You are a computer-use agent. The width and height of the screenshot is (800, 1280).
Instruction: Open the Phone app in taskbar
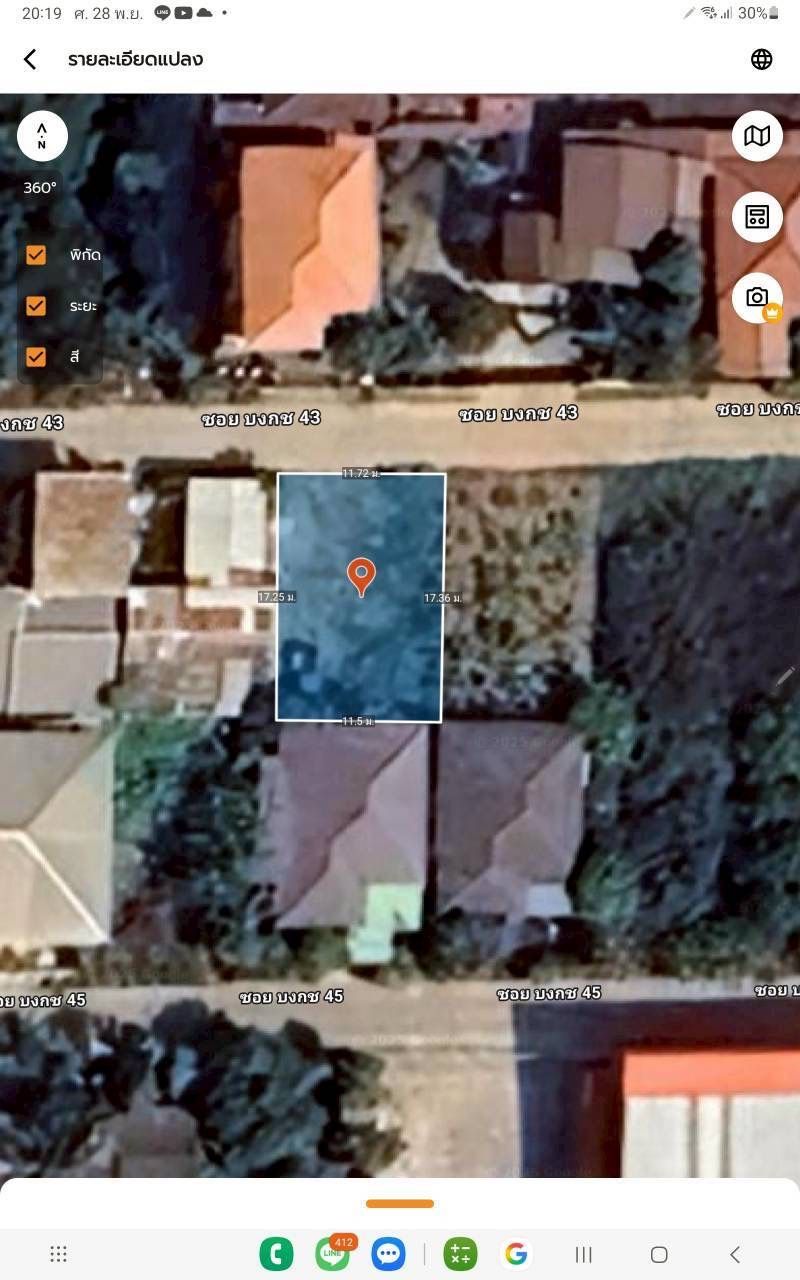(x=276, y=1254)
